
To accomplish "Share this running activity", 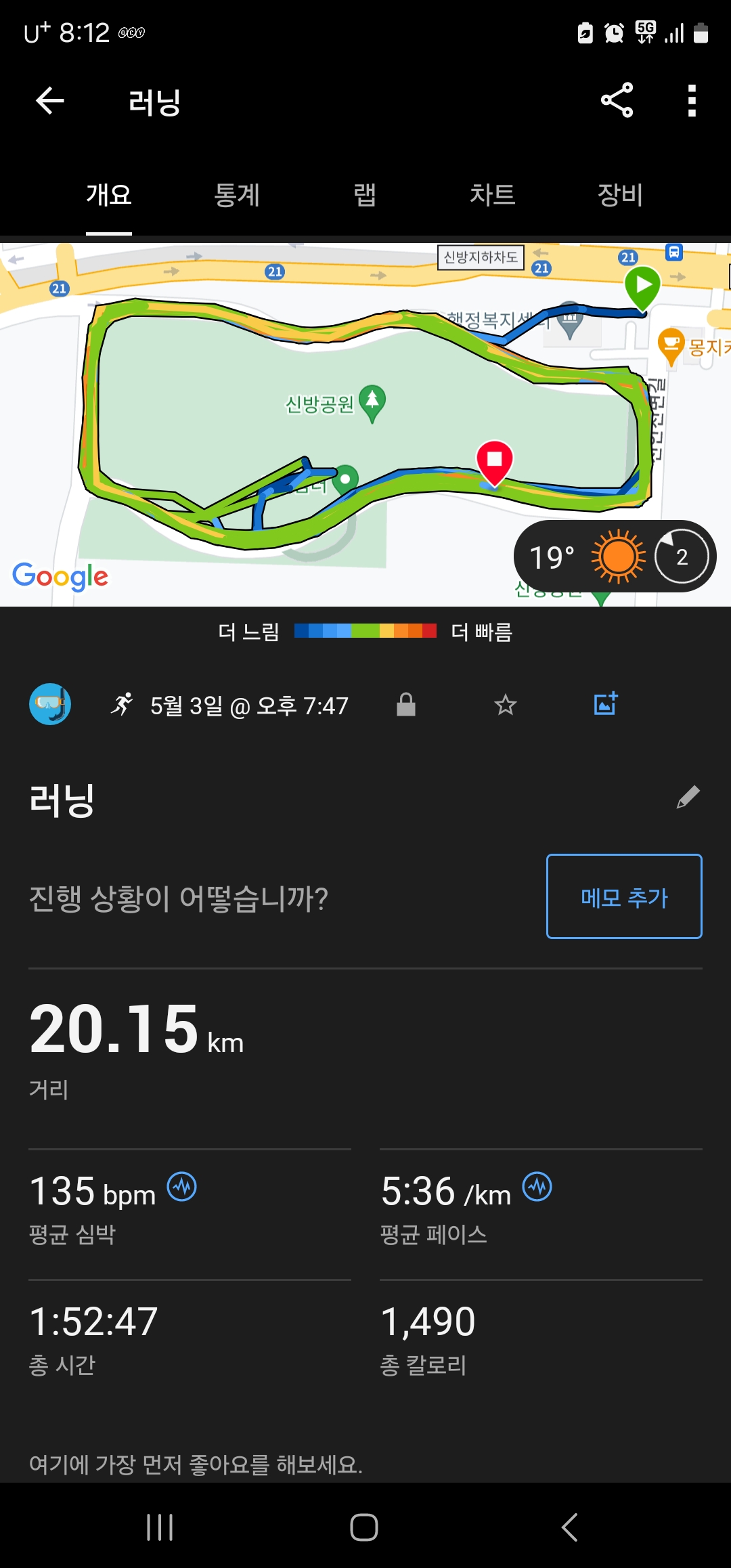I will point(617,101).
